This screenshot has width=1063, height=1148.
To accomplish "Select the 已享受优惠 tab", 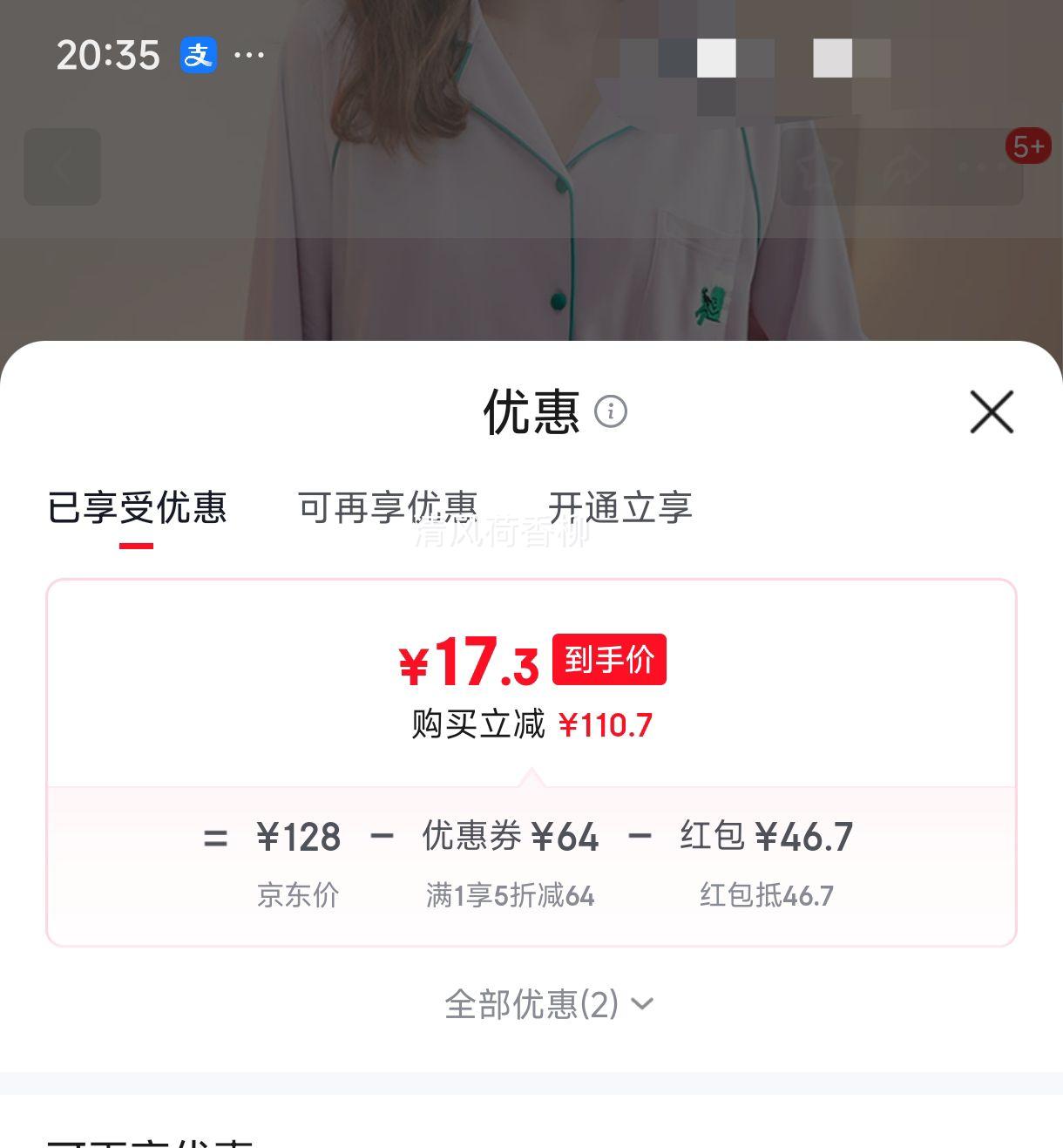I will (x=137, y=507).
